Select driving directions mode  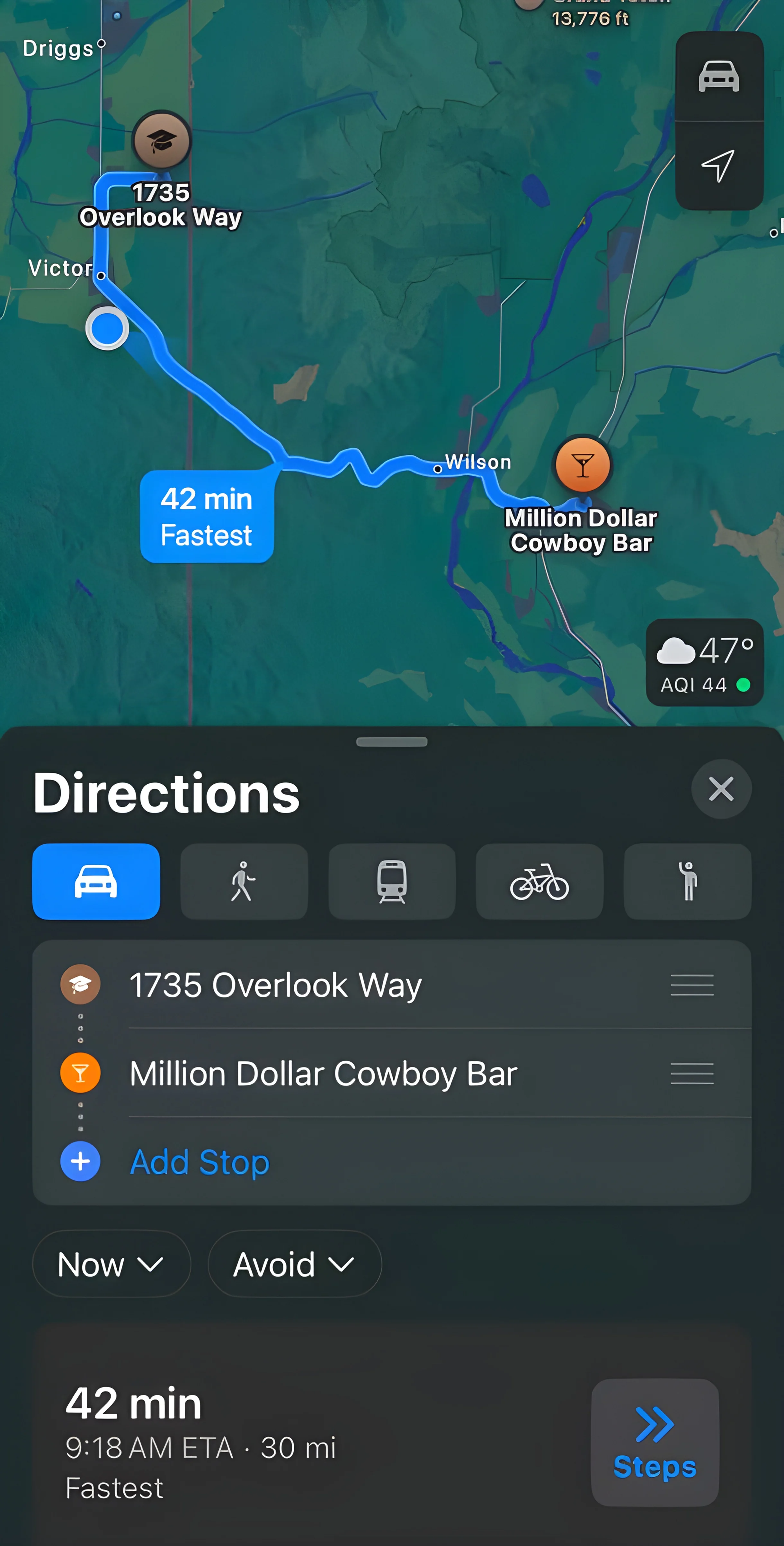[96, 881]
